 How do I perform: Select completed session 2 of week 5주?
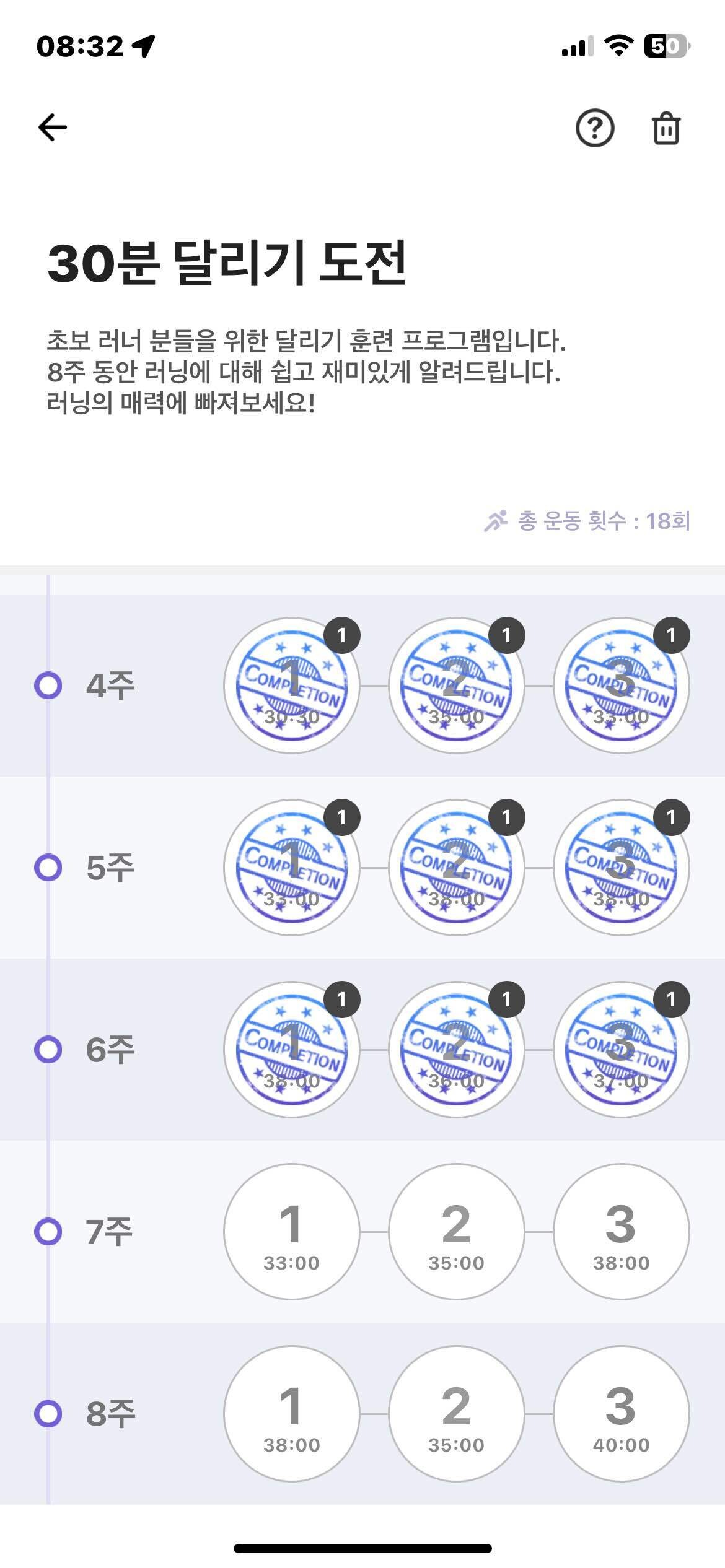(x=456, y=868)
